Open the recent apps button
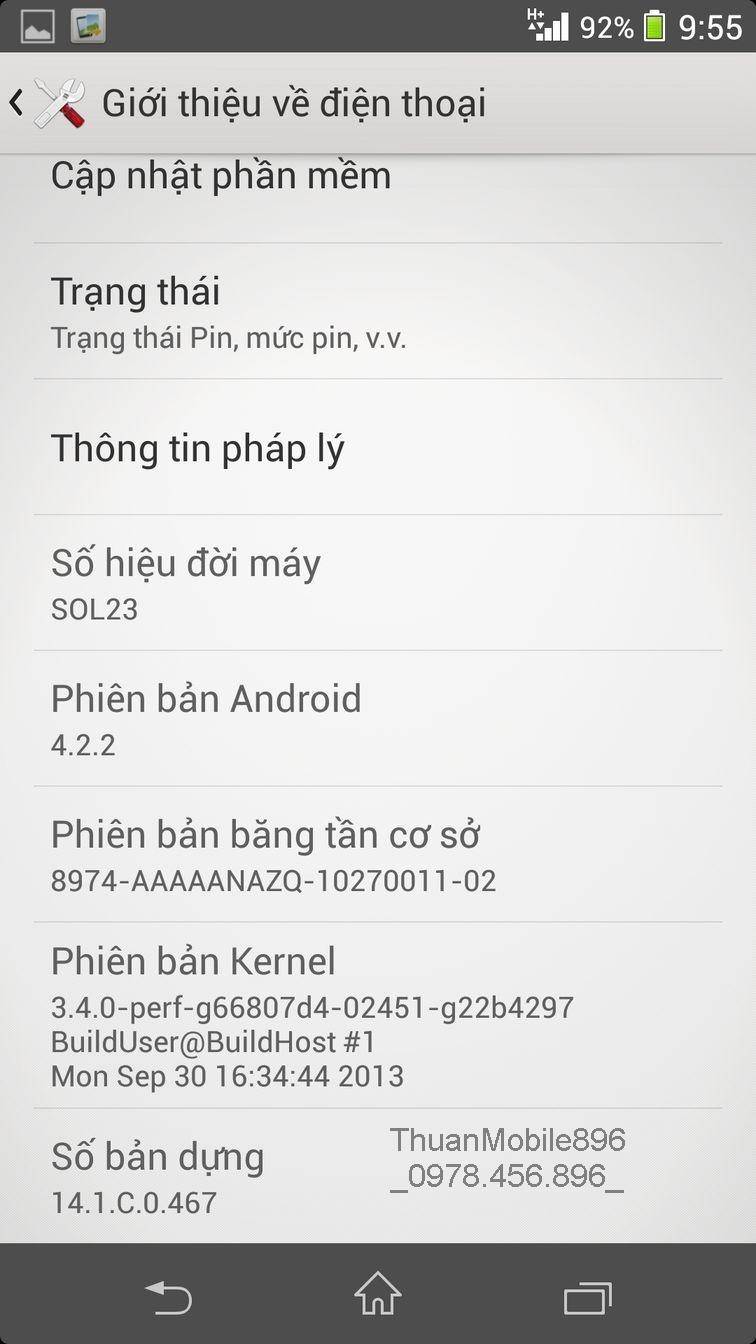The width and height of the screenshot is (756, 1344). click(587, 1297)
